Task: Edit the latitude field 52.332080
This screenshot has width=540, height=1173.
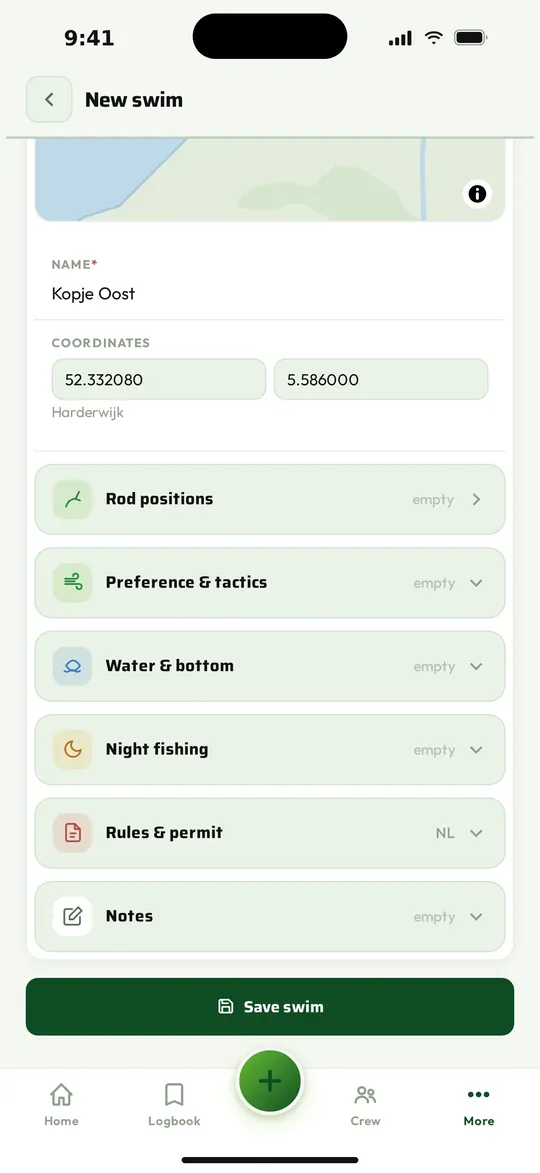Action: [159, 379]
